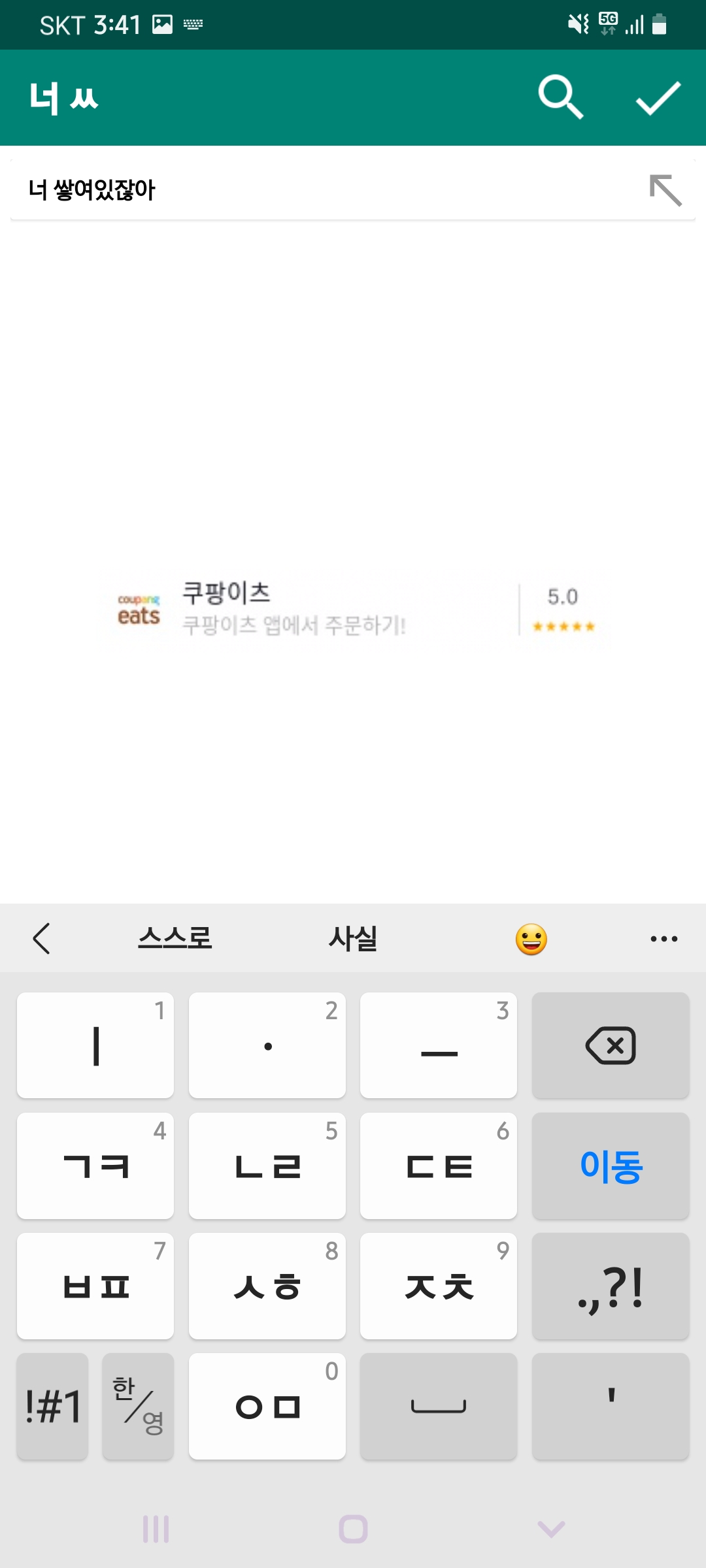Screen dimensions: 706x1568
Task: Hide the keyboard with the down chevron
Action: 551,1529
